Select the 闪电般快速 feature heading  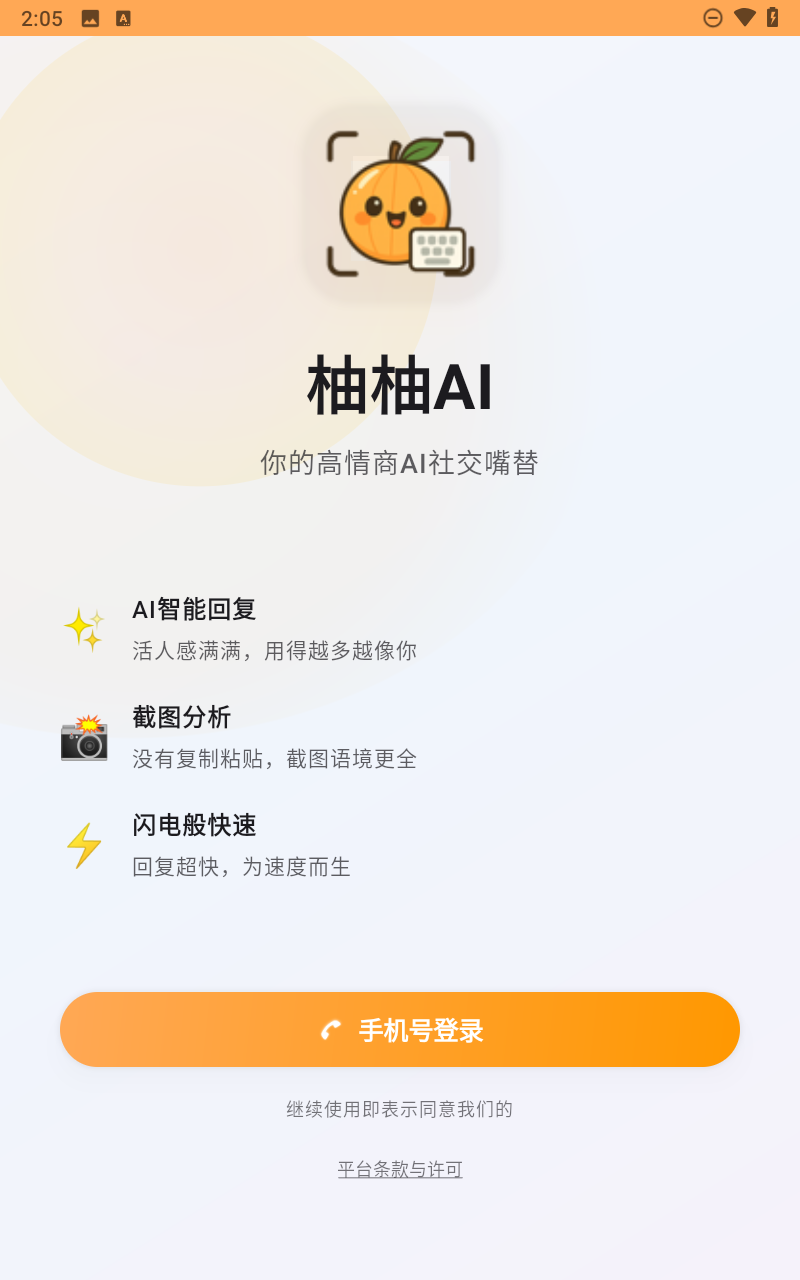194,826
